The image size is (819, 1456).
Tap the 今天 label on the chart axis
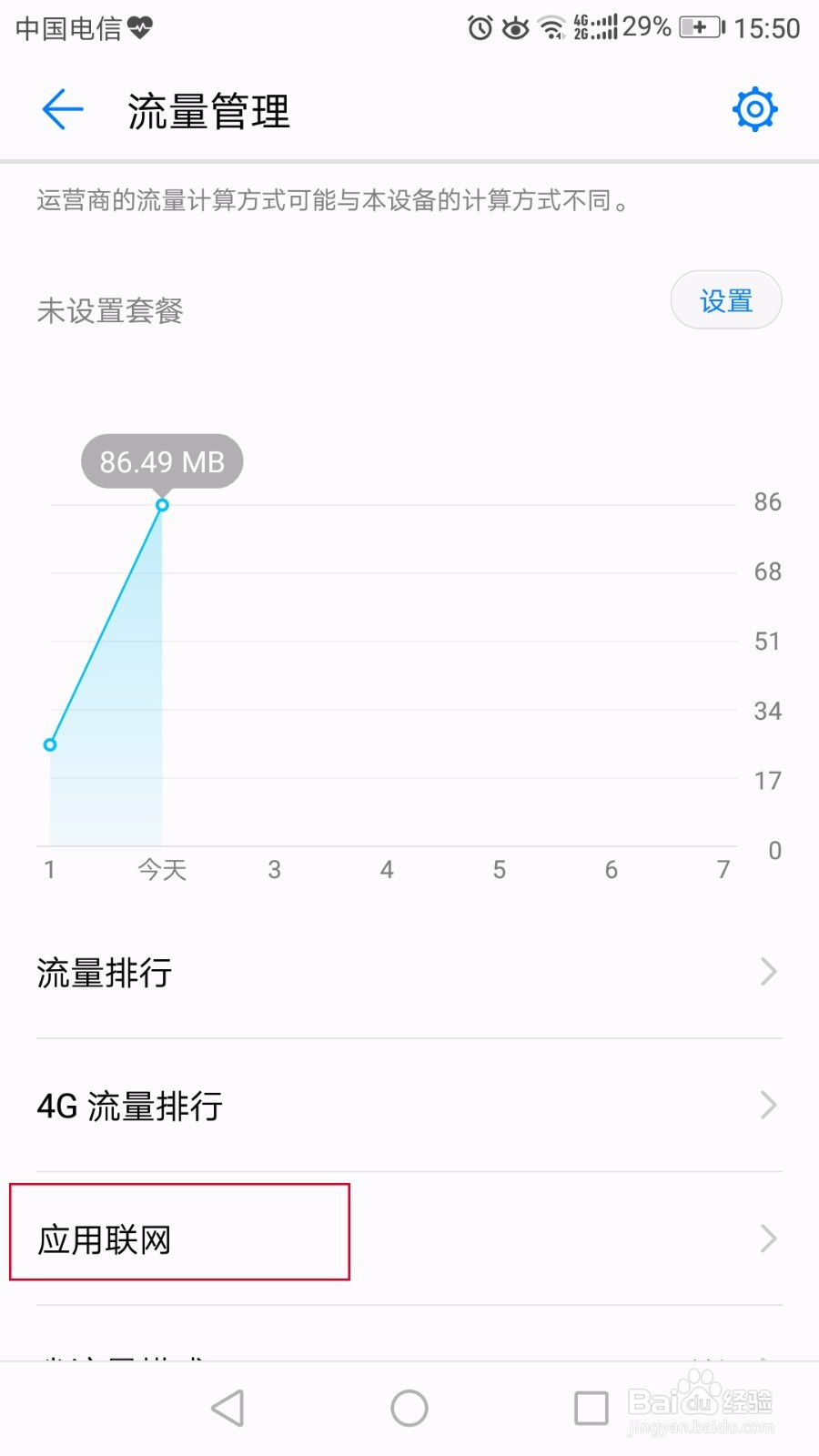161,869
